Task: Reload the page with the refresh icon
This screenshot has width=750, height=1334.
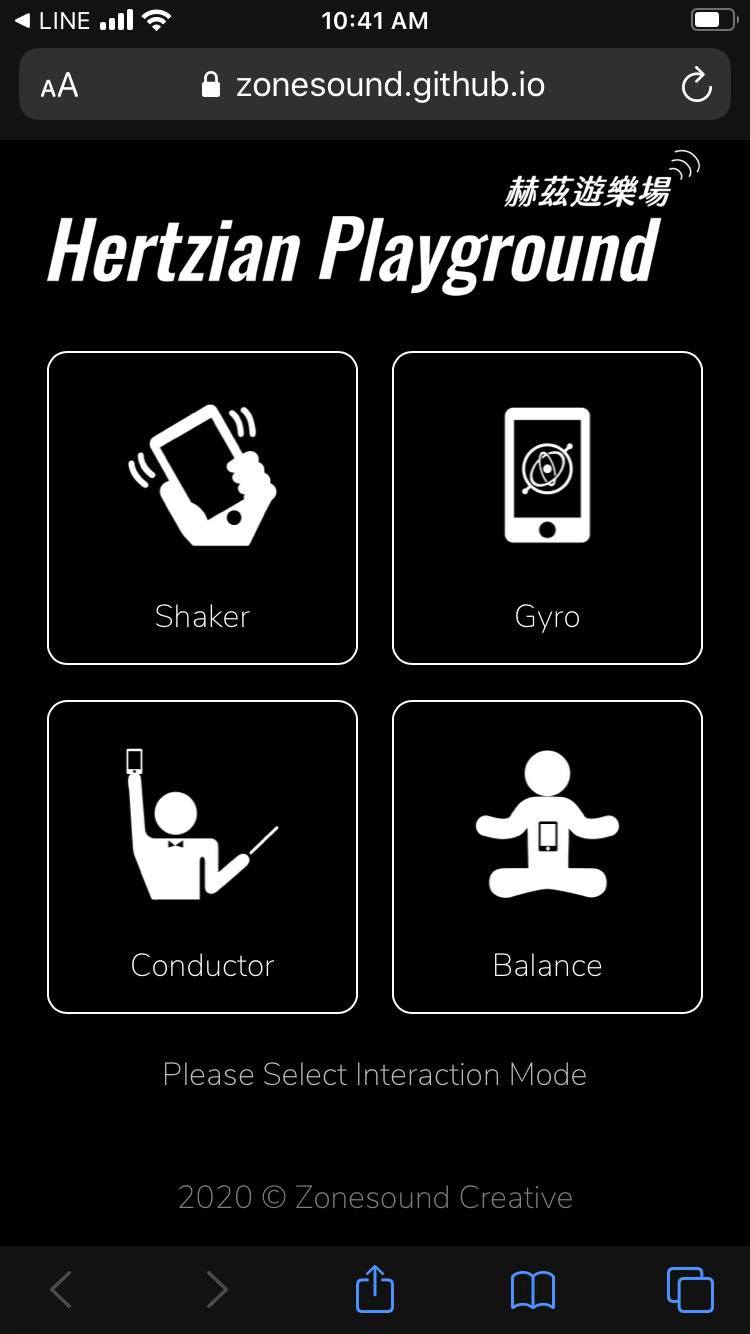Action: tap(696, 85)
